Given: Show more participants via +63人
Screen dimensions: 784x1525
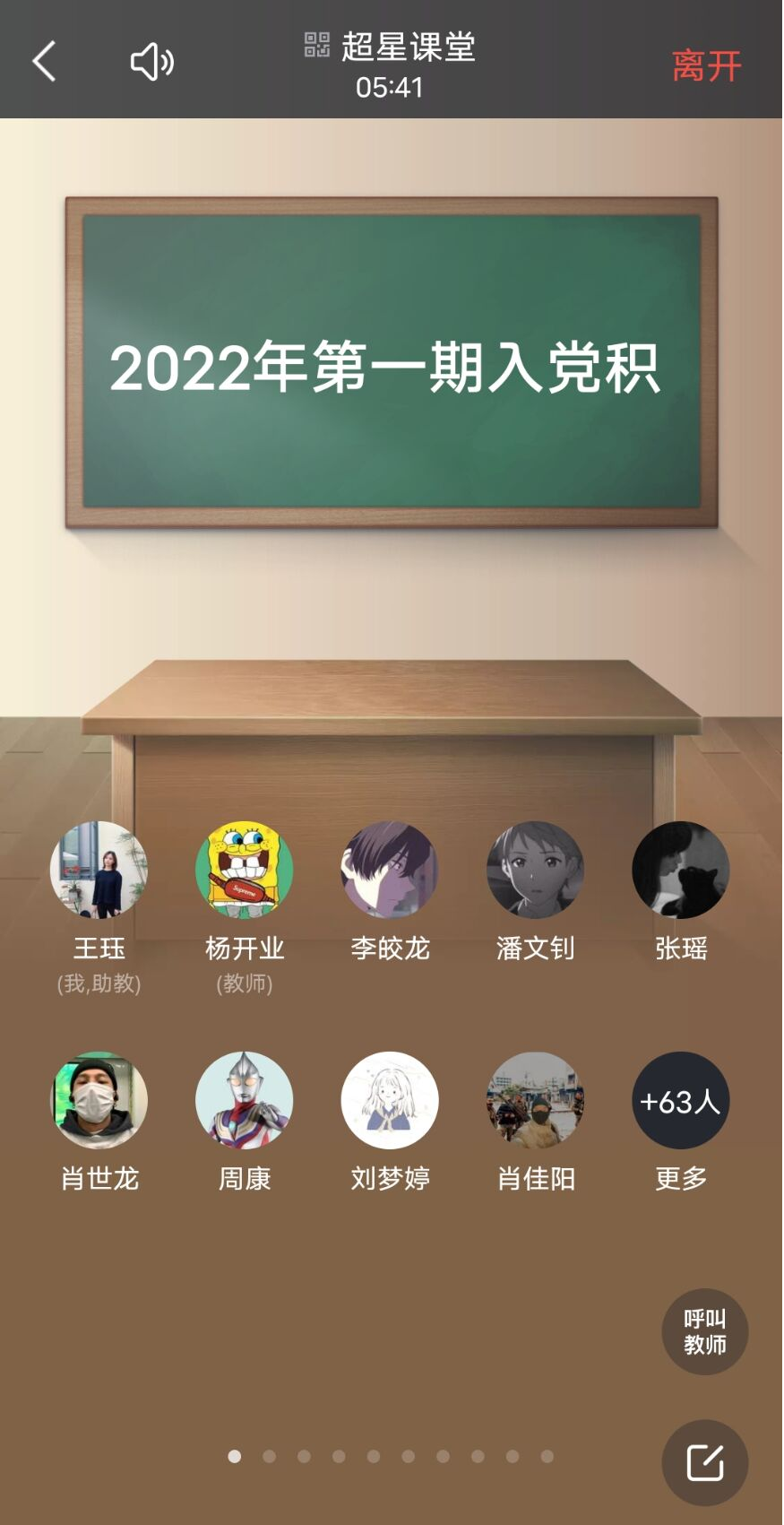Looking at the screenshot, I should pyautogui.click(x=681, y=1100).
